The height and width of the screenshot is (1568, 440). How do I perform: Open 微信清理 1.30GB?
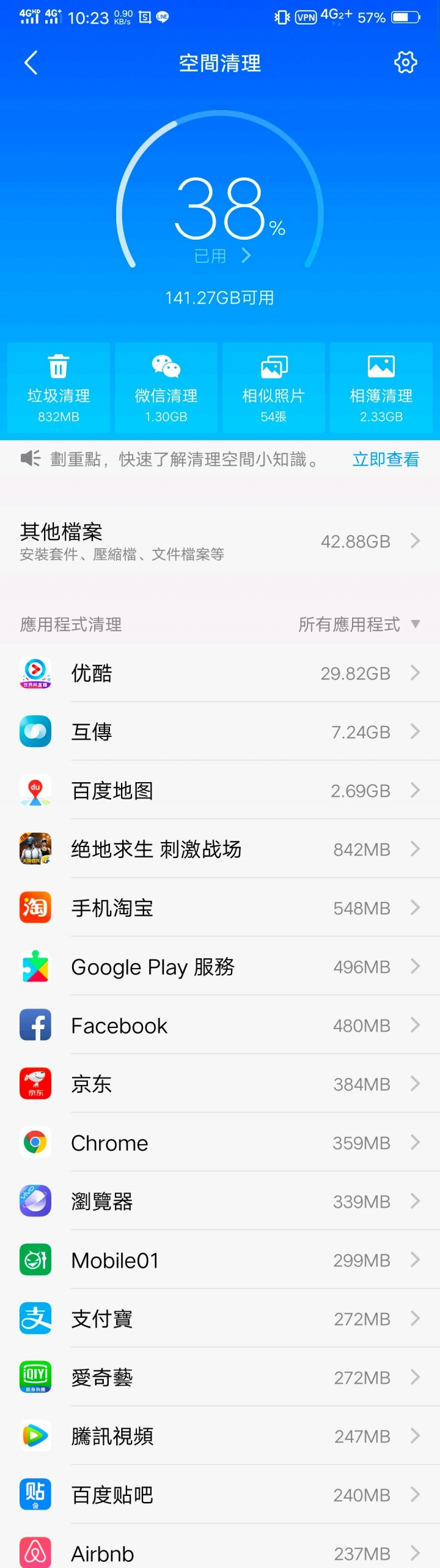(x=166, y=388)
